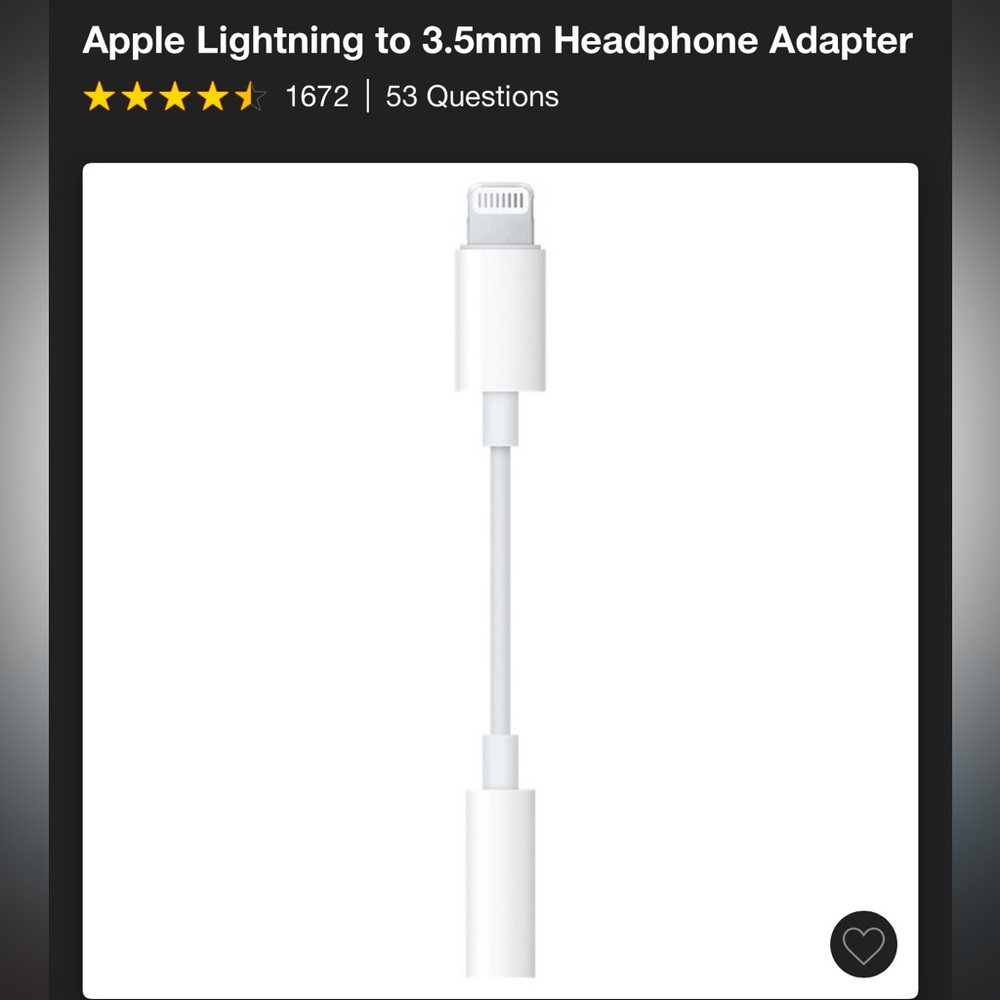View the 53 Questions section
This screenshot has width=1000, height=1000.
[472, 97]
